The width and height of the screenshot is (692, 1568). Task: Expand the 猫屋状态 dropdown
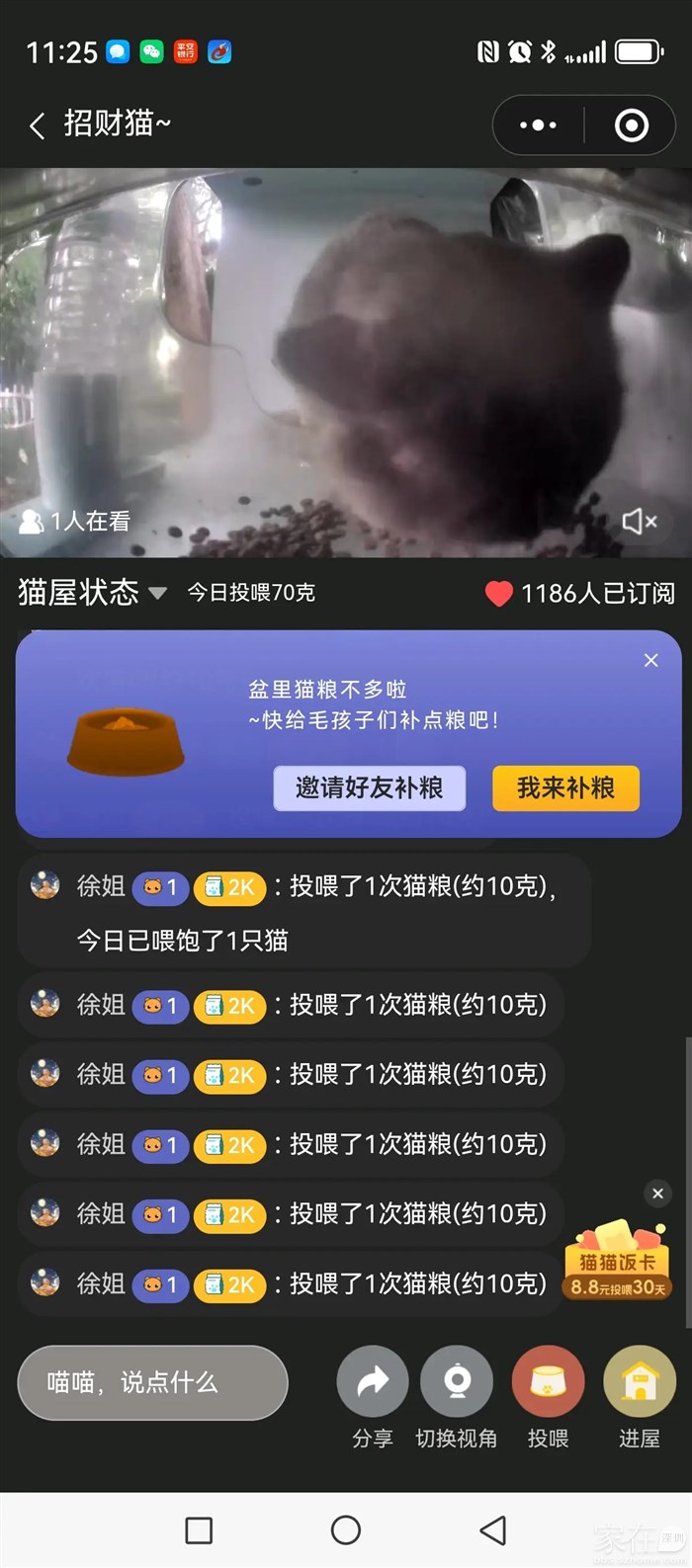click(x=157, y=593)
